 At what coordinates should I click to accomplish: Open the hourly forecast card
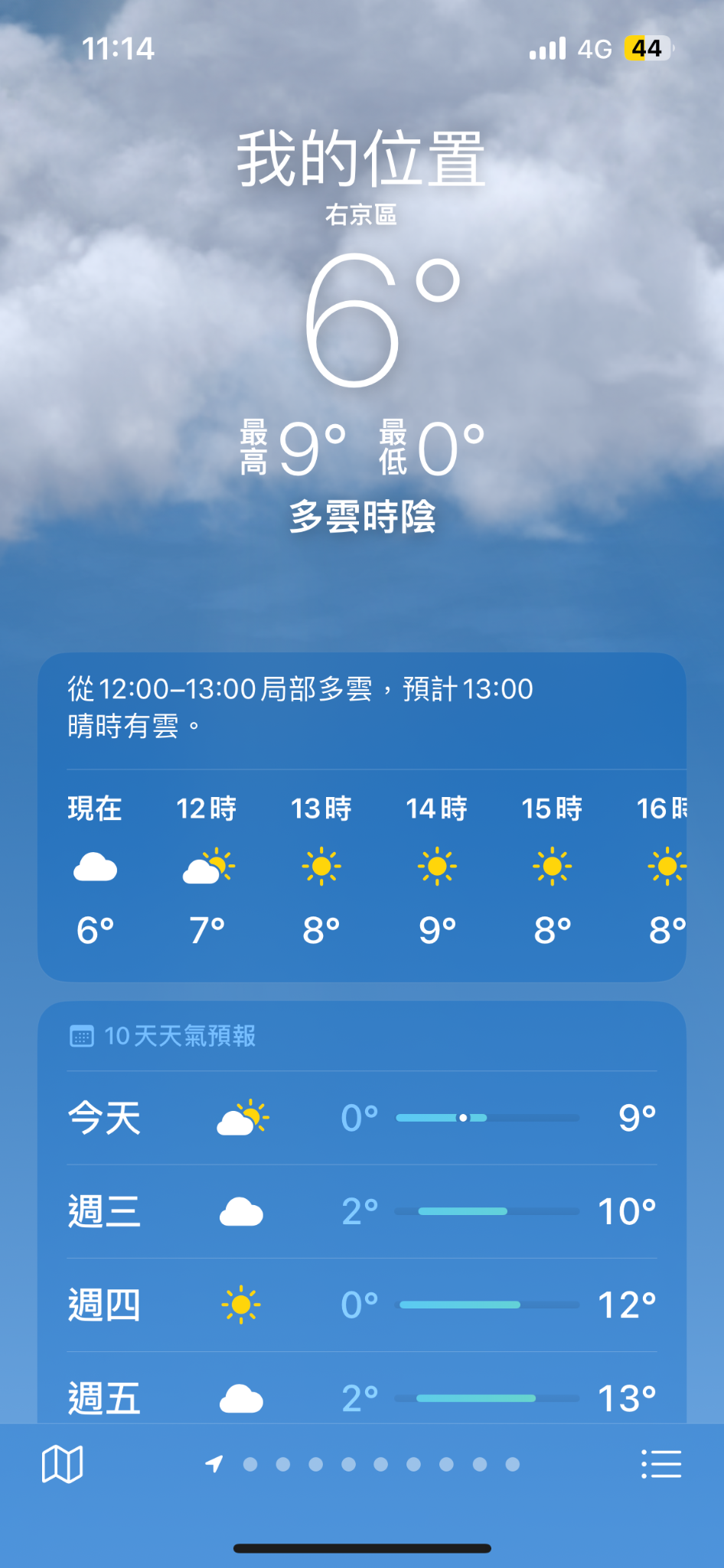click(x=362, y=817)
